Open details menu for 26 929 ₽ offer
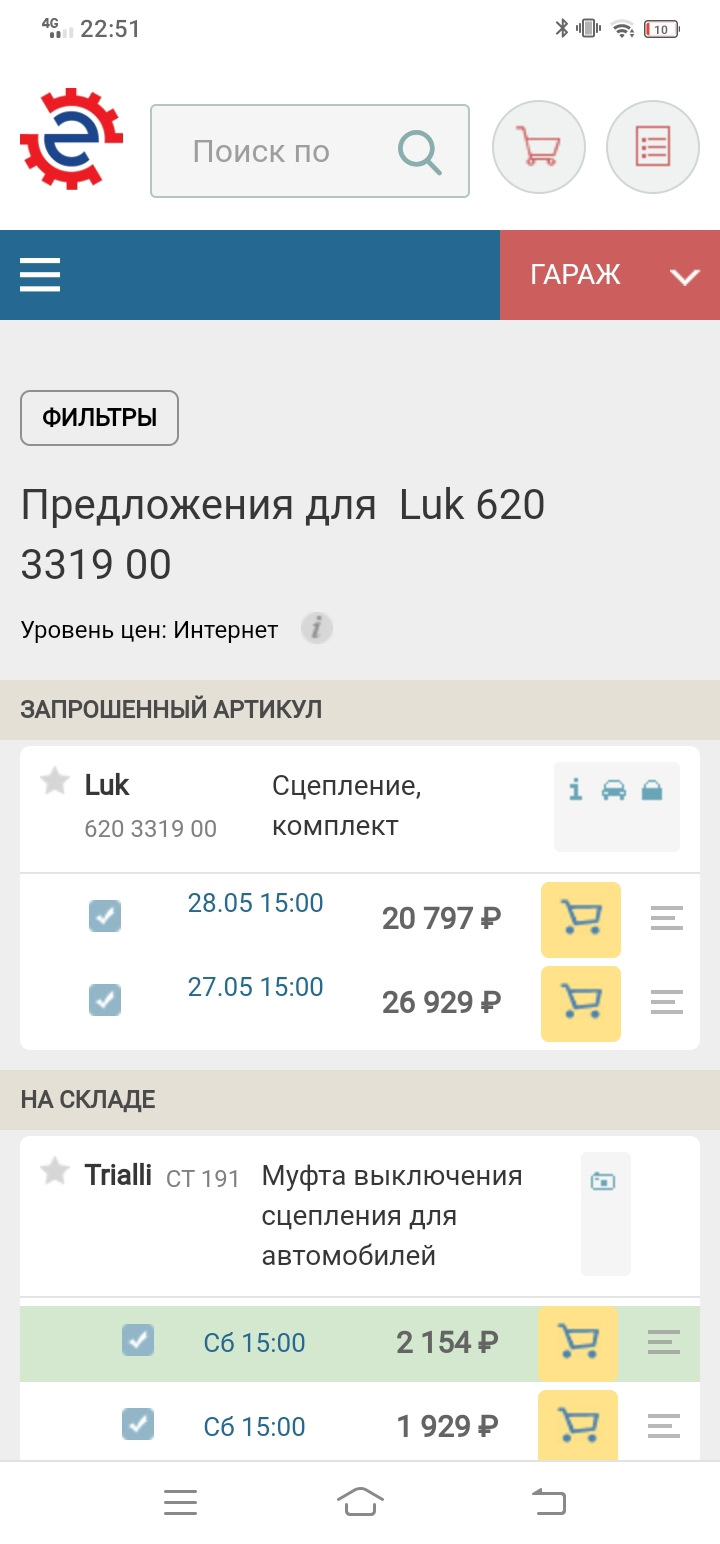This screenshot has width=720, height=1544. (x=666, y=1002)
